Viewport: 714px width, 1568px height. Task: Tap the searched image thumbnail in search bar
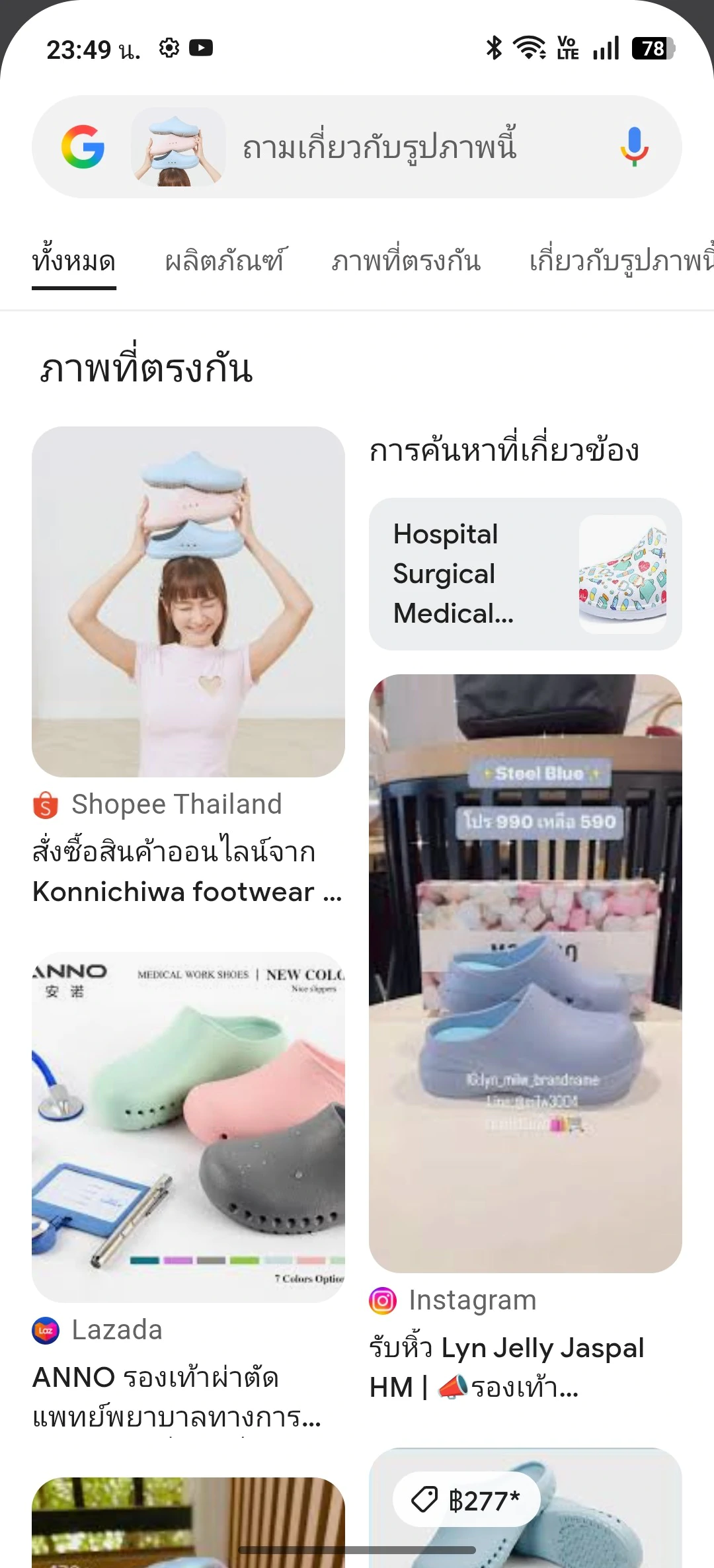[x=178, y=147]
